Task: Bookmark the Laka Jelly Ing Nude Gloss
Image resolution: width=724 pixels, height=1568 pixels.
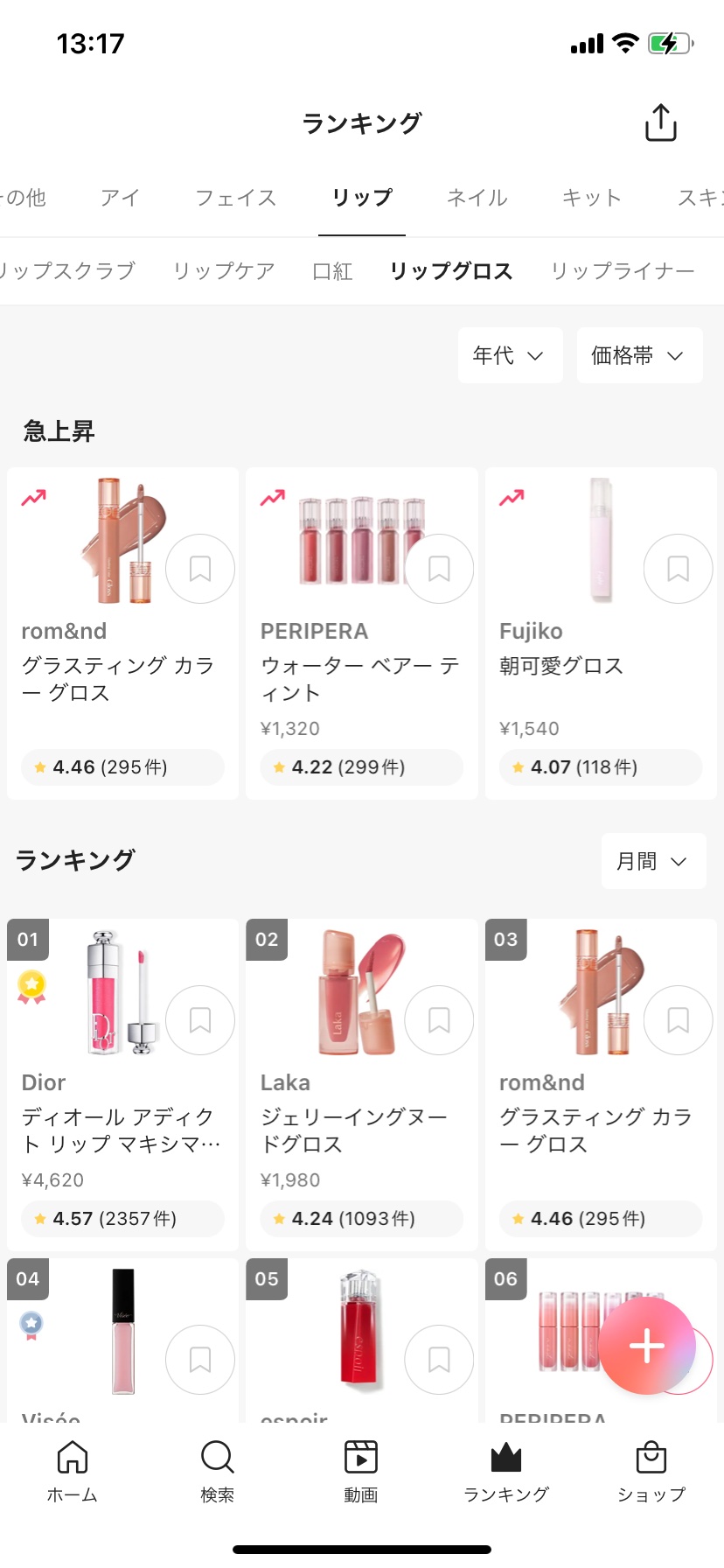Action: tap(439, 1020)
